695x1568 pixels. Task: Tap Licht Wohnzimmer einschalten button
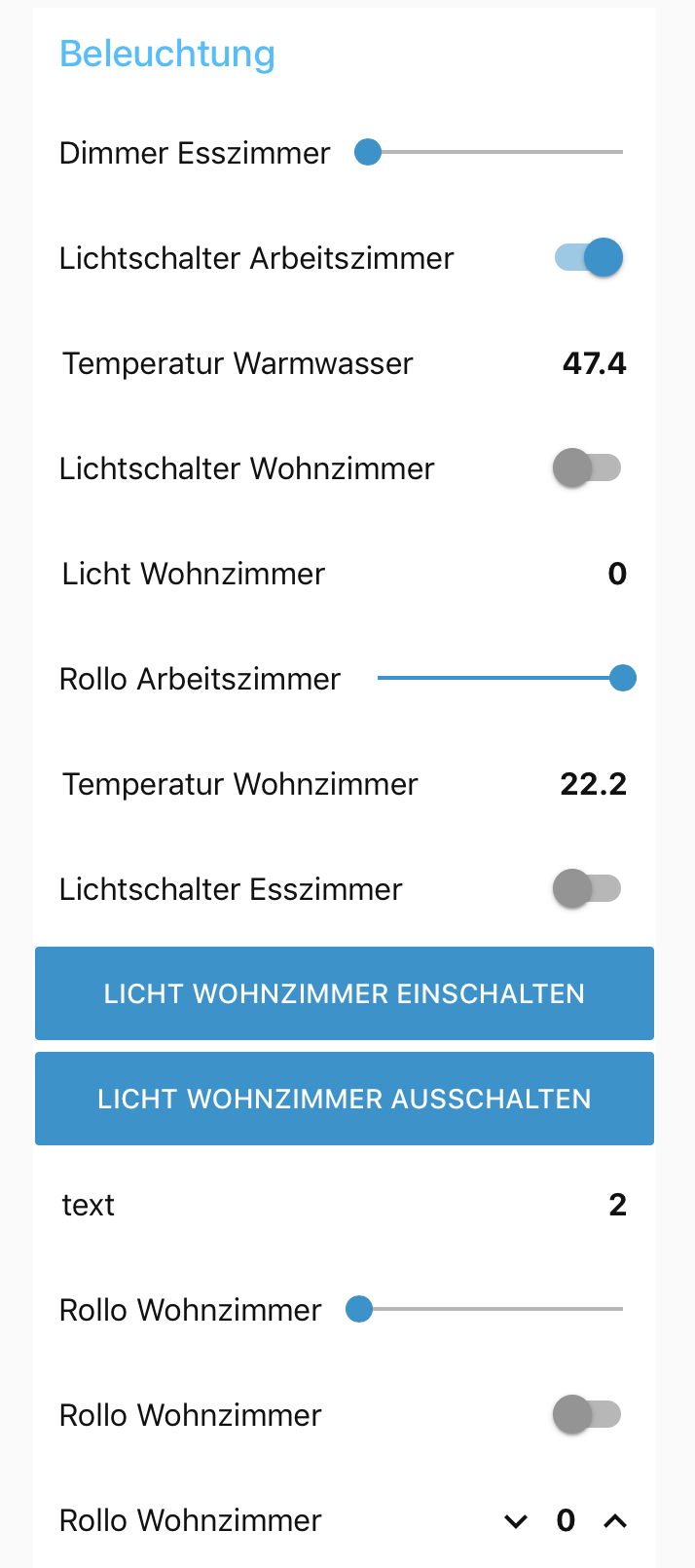click(x=345, y=993)
